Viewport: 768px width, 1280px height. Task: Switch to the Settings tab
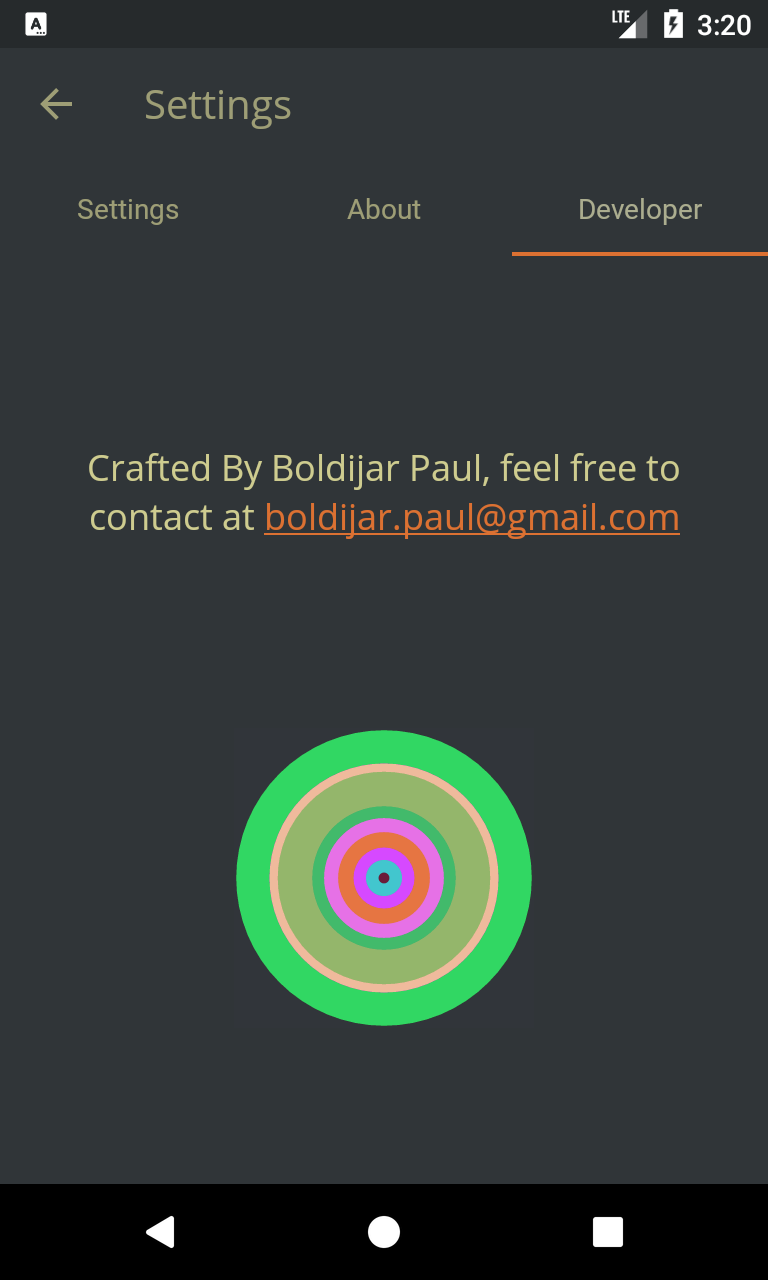coord(128,210)
